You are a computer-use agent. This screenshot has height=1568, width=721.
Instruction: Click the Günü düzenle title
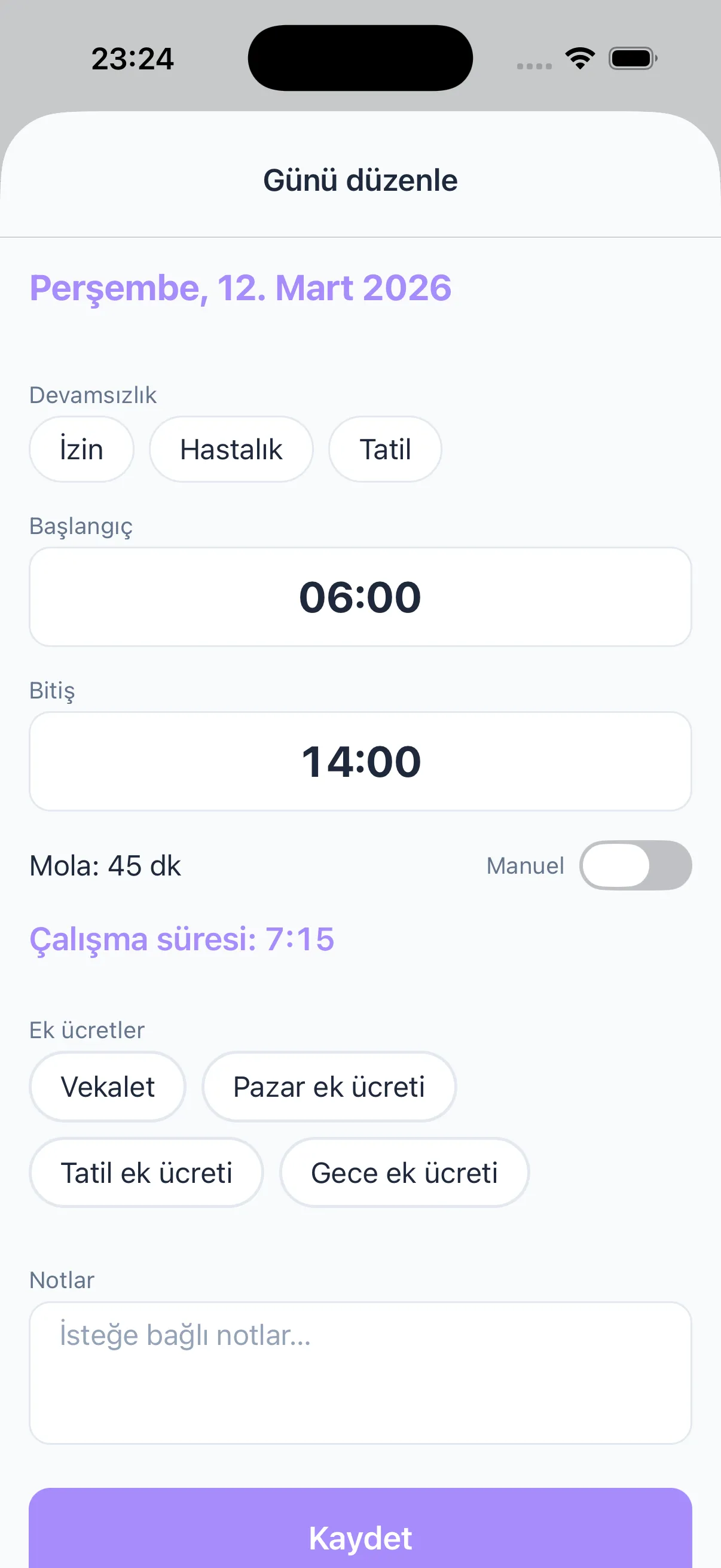click(x=360, y=179)
